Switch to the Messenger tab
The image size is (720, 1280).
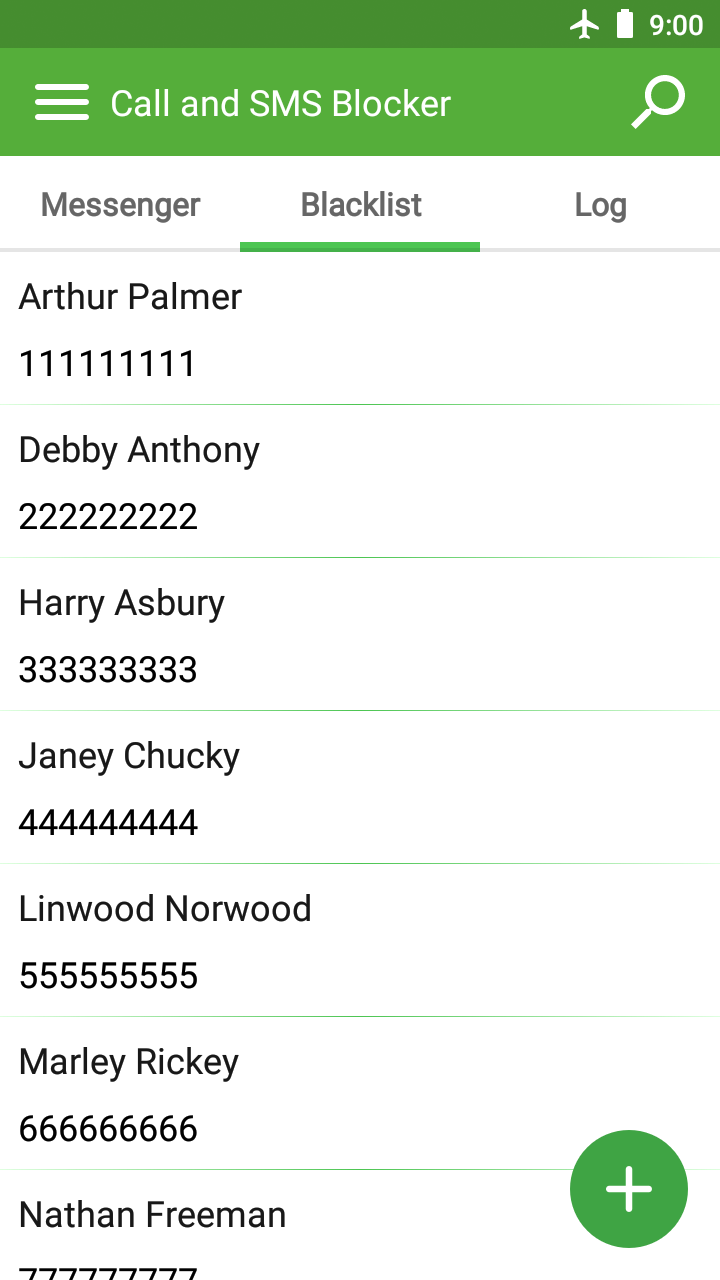point(120,205)
